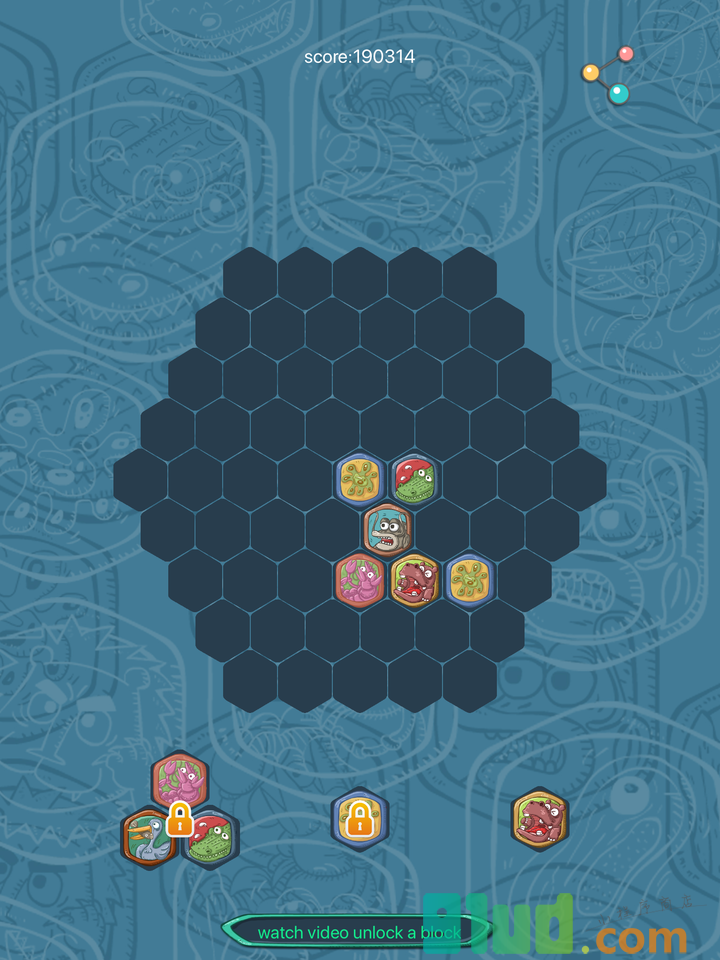Tap the 'watch video unlock a block' button

(358, 932)
